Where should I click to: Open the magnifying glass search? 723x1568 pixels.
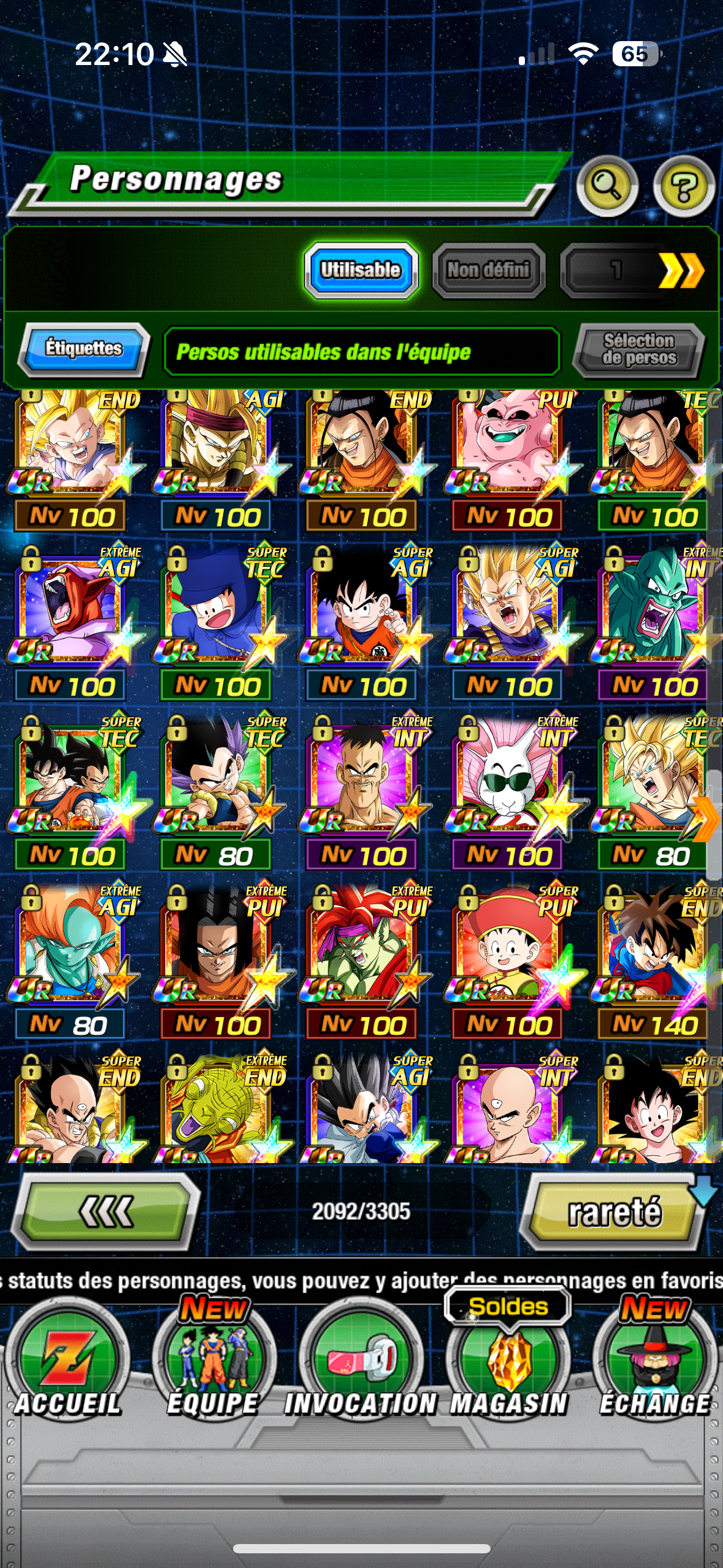click(606, 185)
